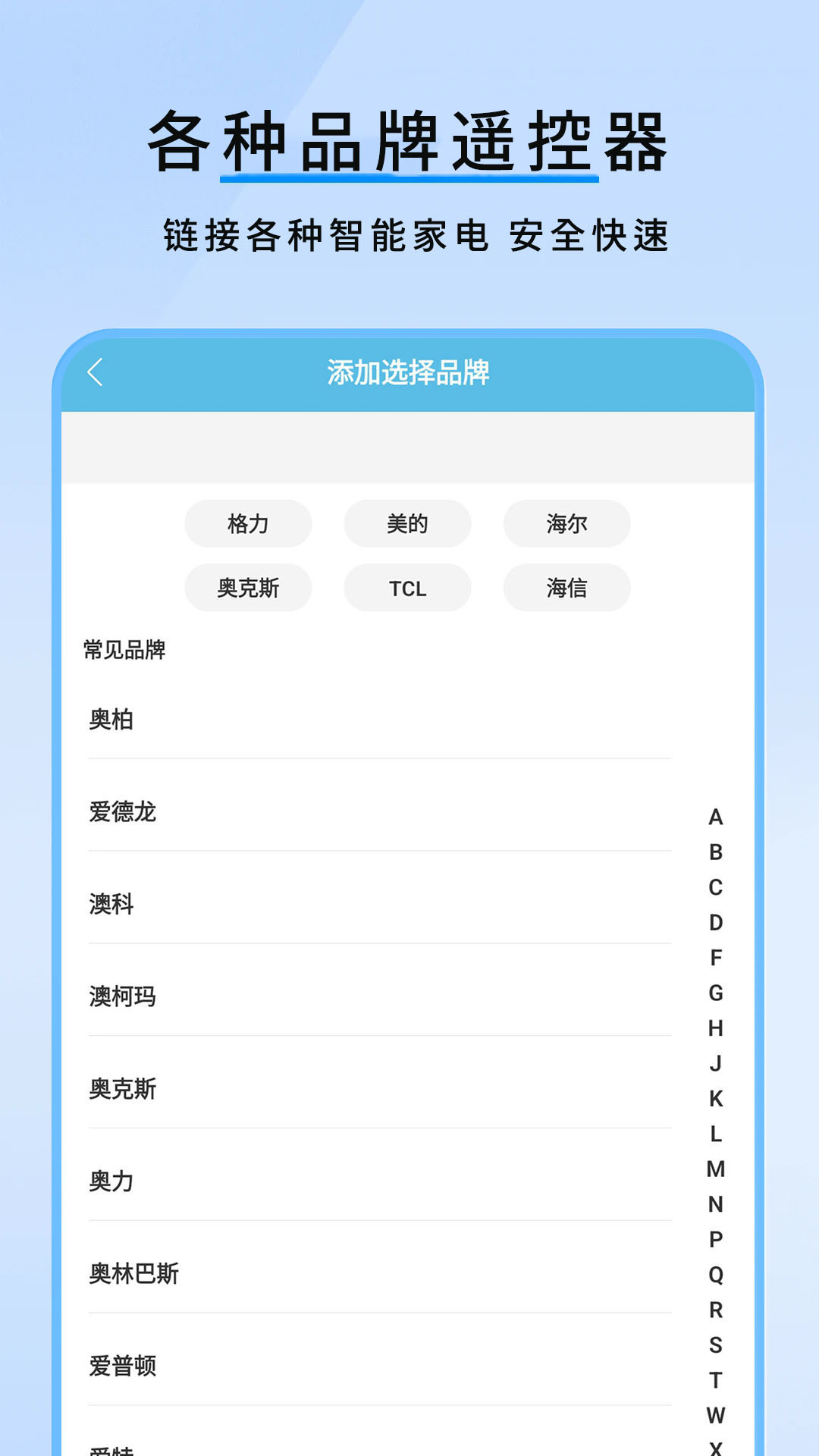The height and width of the screenshot is (1456, 819).
Task: Select the 海尔 quick brand chip
Action: click(x=566, y=523)
